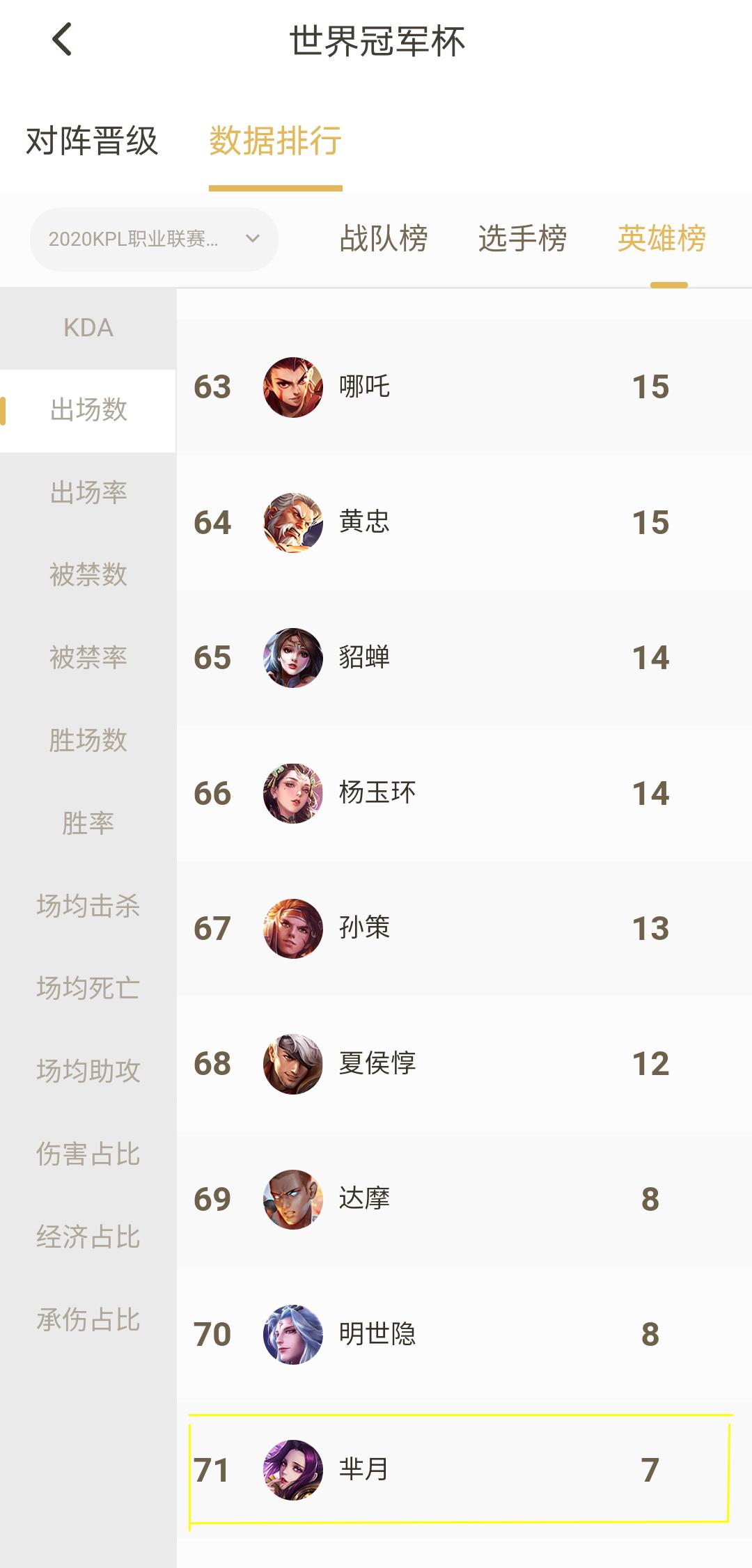View the 被禁率 ranking

pyautogui.click(x=88, y=657)
